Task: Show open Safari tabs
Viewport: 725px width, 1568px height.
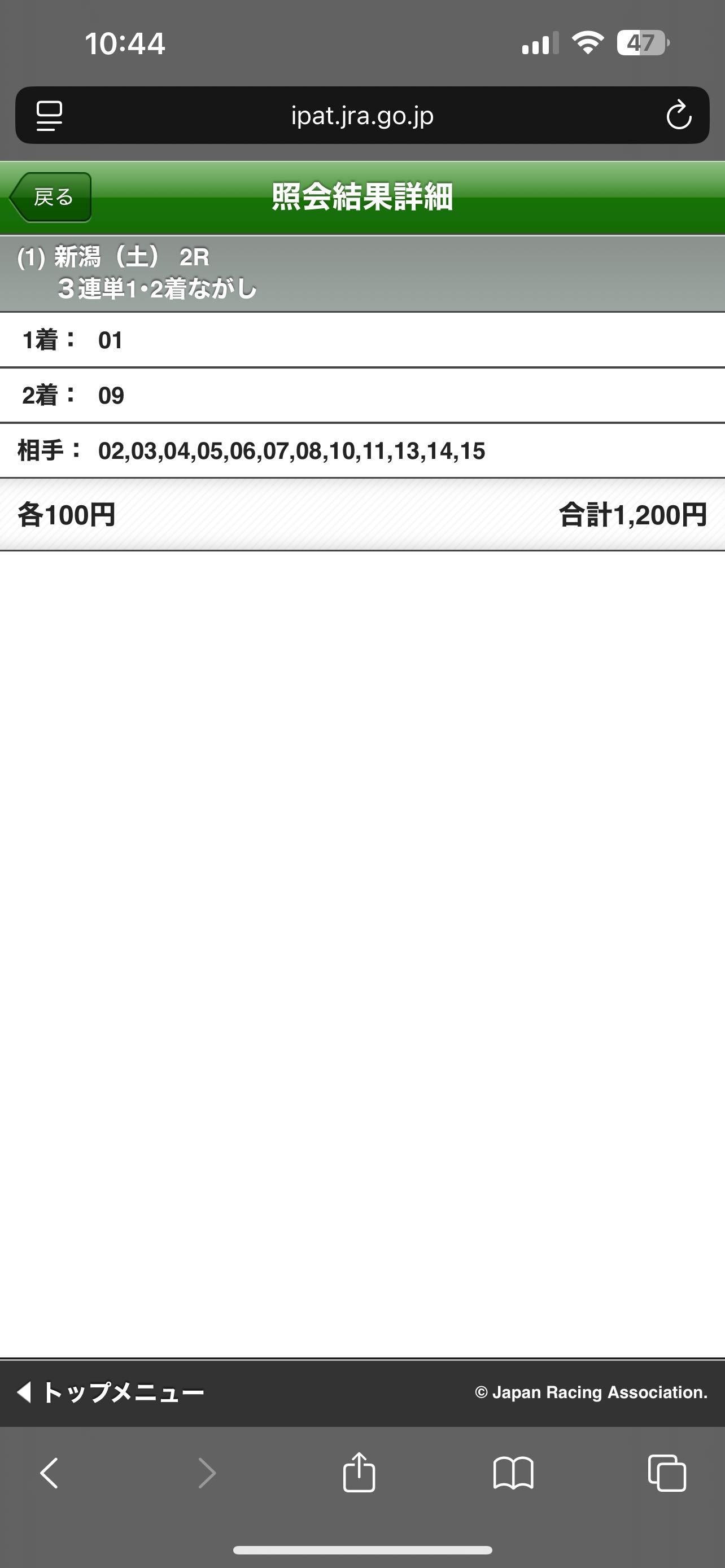Action: coord(667,1473)
